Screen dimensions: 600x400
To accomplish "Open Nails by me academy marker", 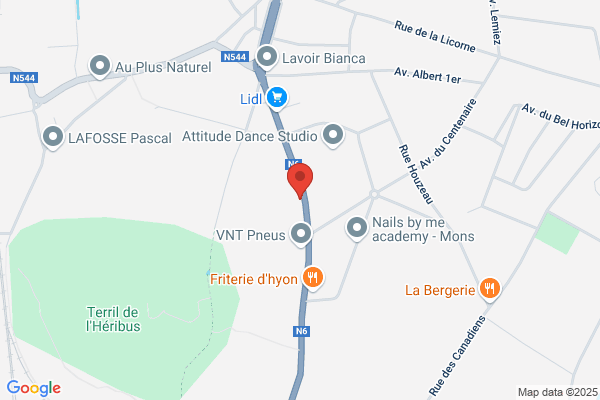I will click(357, 229).
